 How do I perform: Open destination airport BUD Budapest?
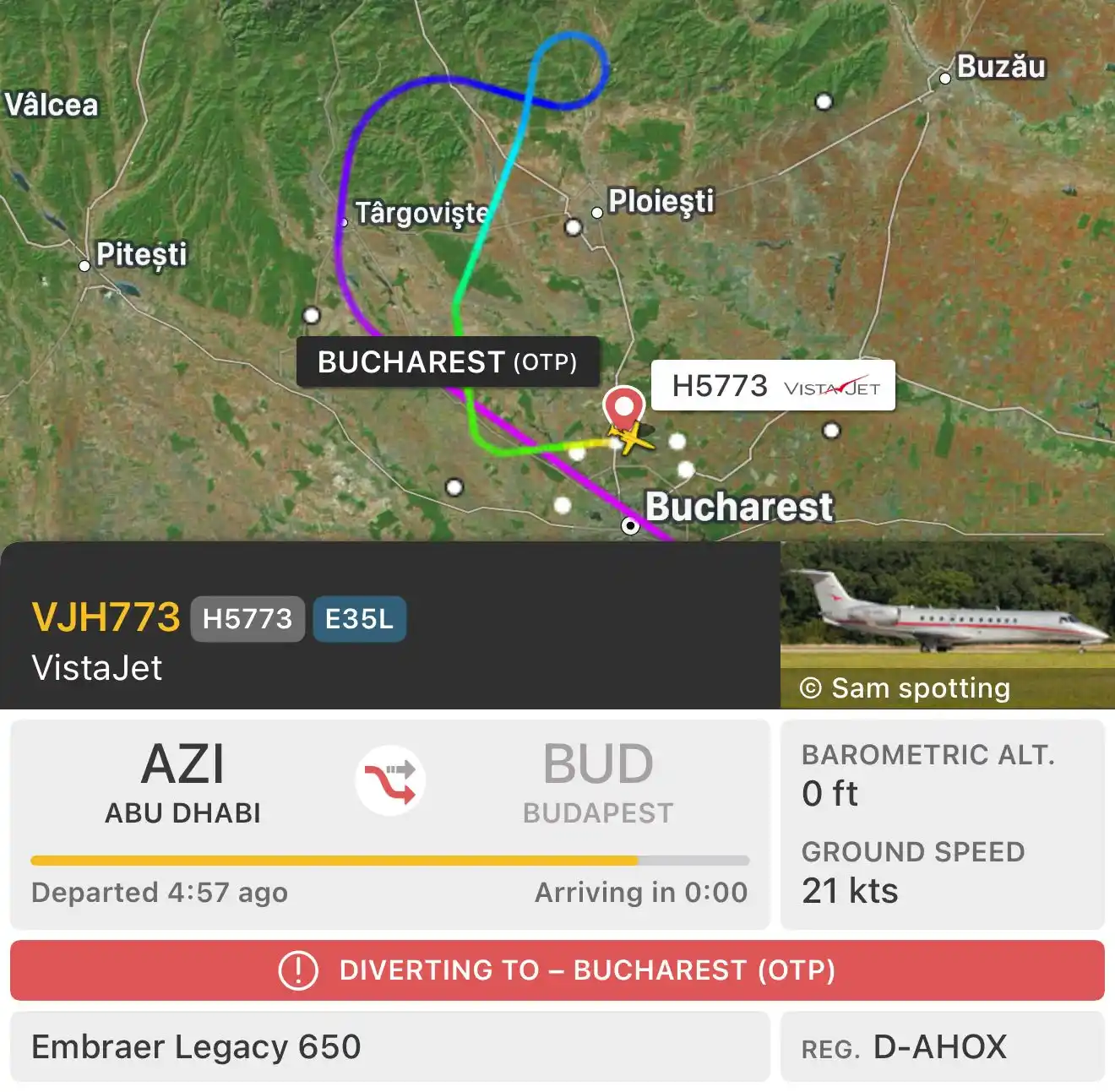[x=598, y=783]
